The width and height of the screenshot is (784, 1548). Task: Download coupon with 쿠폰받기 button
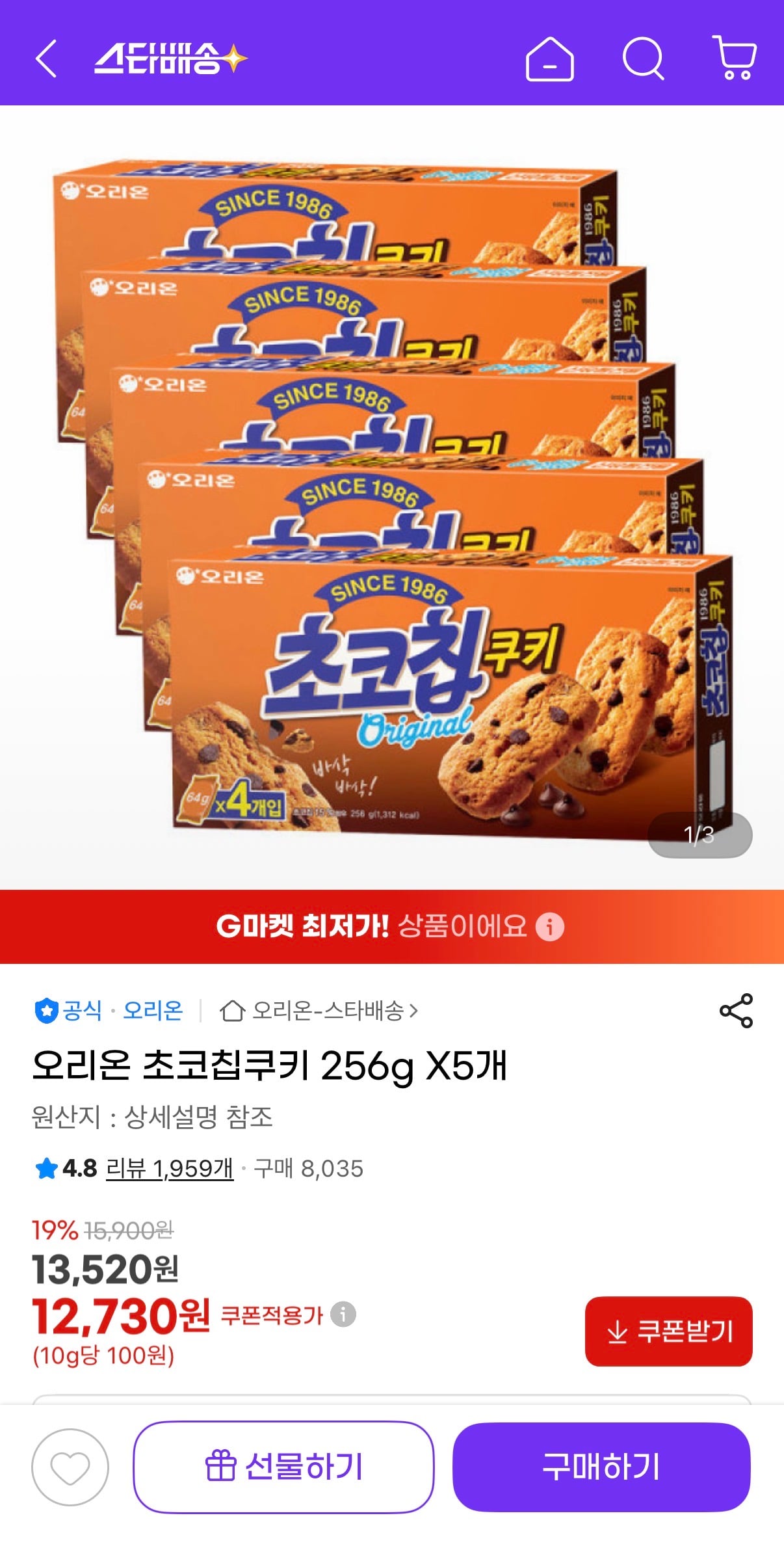point(668,1331)
